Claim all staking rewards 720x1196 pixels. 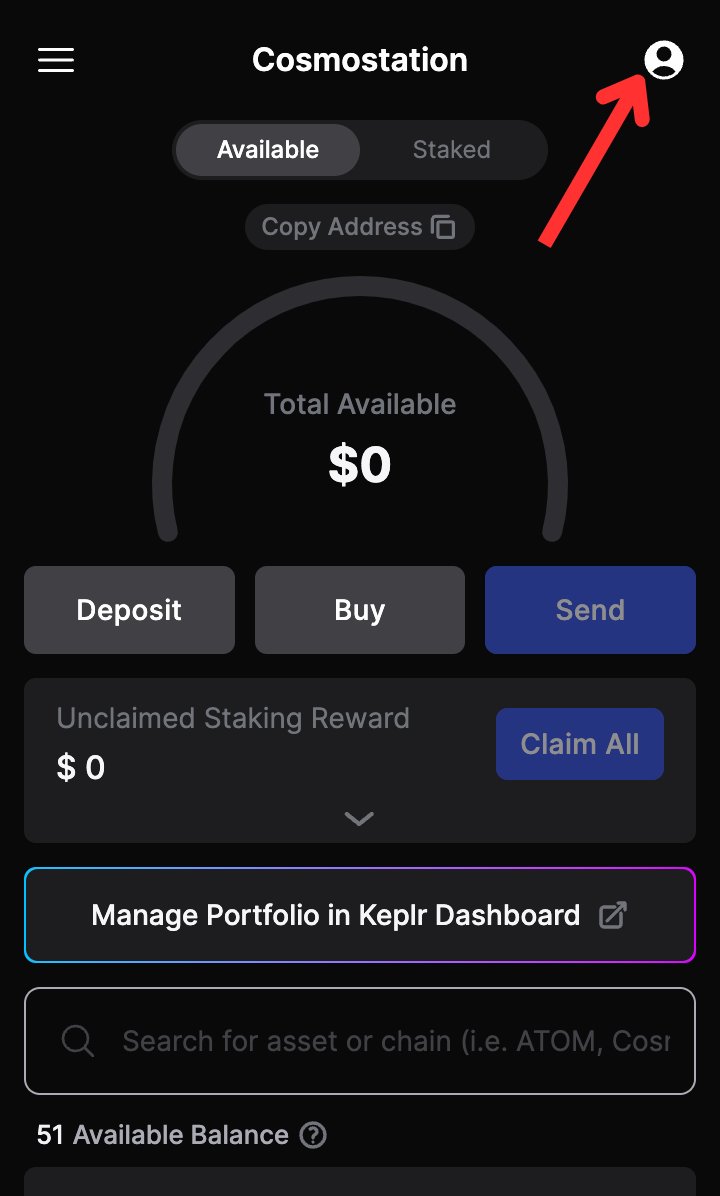[x=579, y=744]
